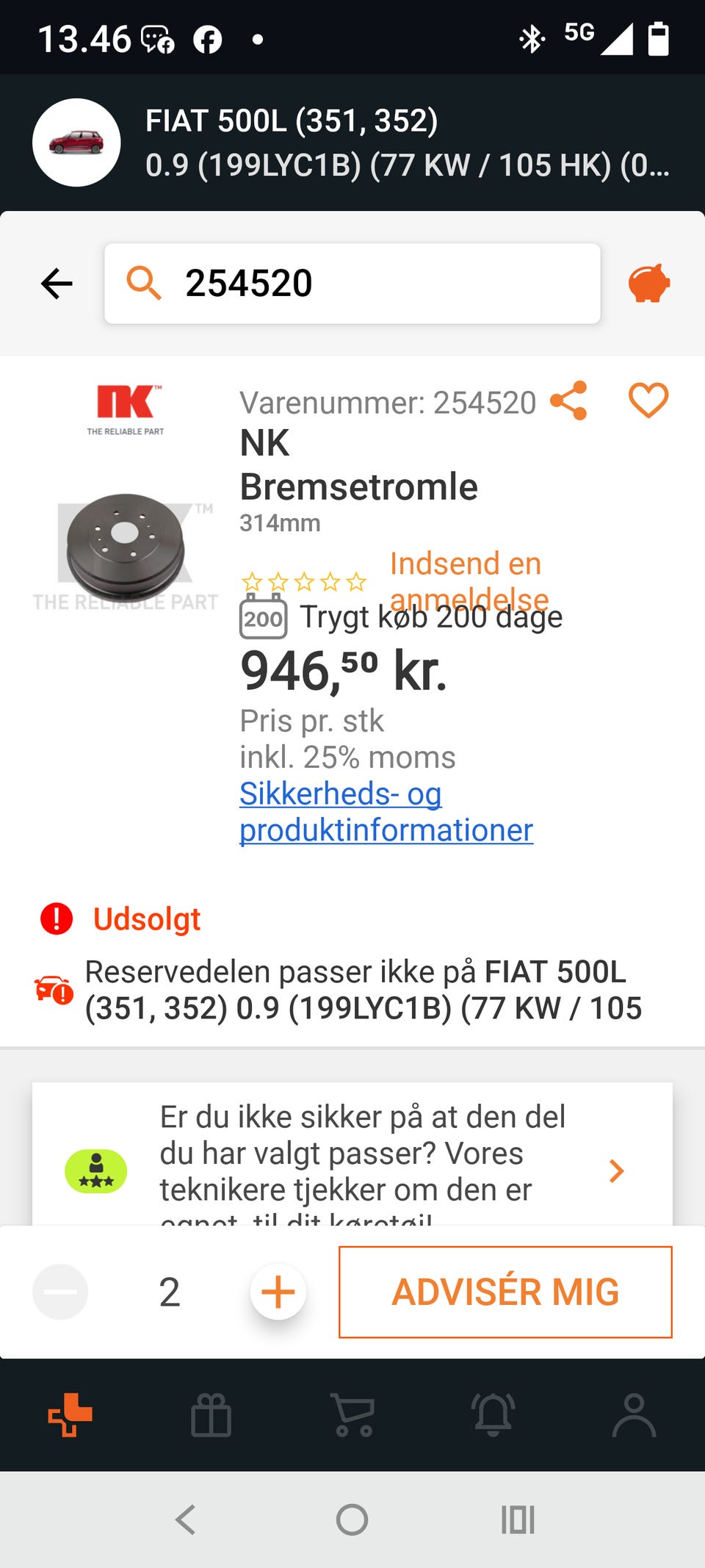Open the brake drum product image
This screenshot has width=705, height=1568.
(125, 547)
